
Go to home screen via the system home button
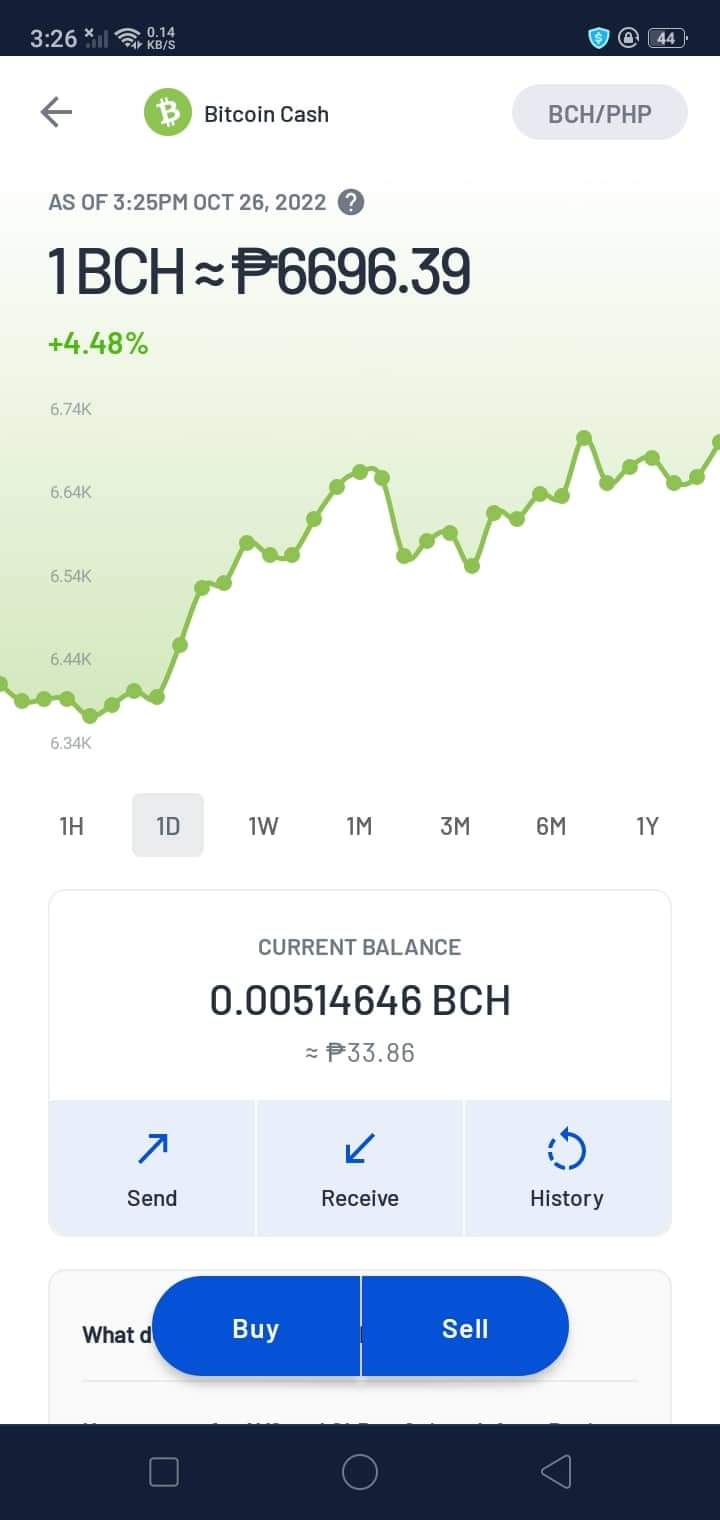(x=360, y=1472)
